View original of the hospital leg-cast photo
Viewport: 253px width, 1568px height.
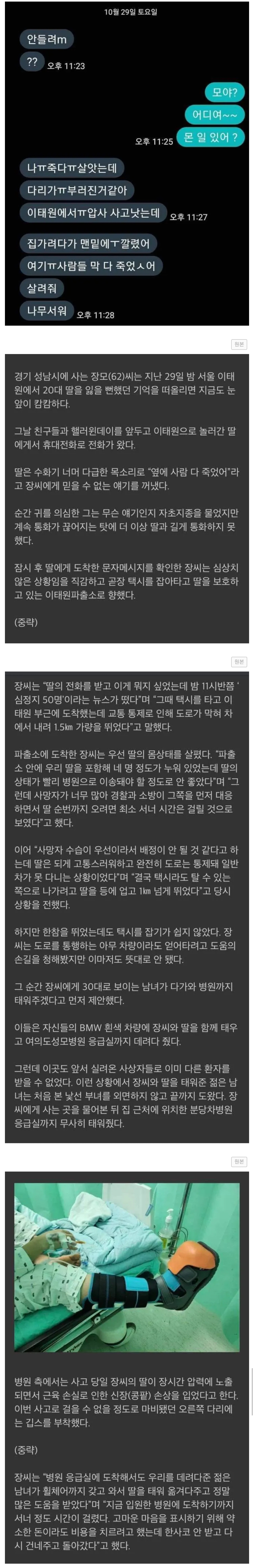tap(238, 1161)
